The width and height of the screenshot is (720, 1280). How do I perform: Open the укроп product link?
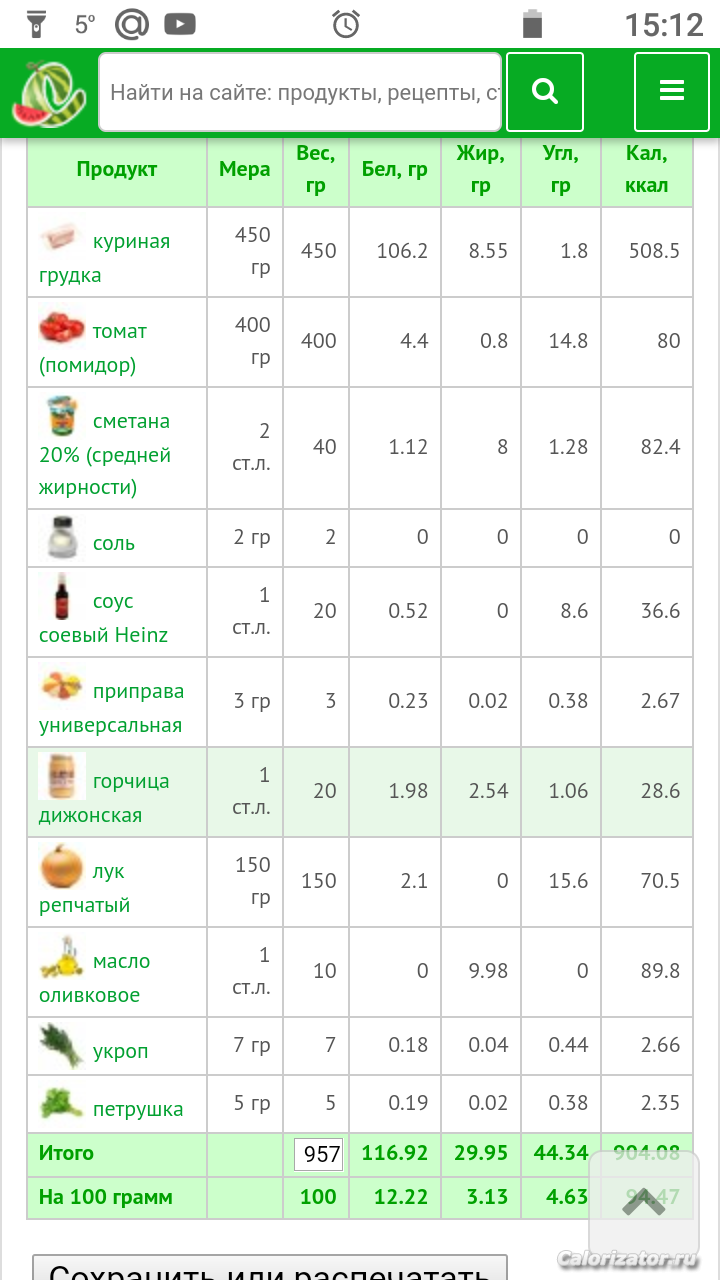point(120,1051)
